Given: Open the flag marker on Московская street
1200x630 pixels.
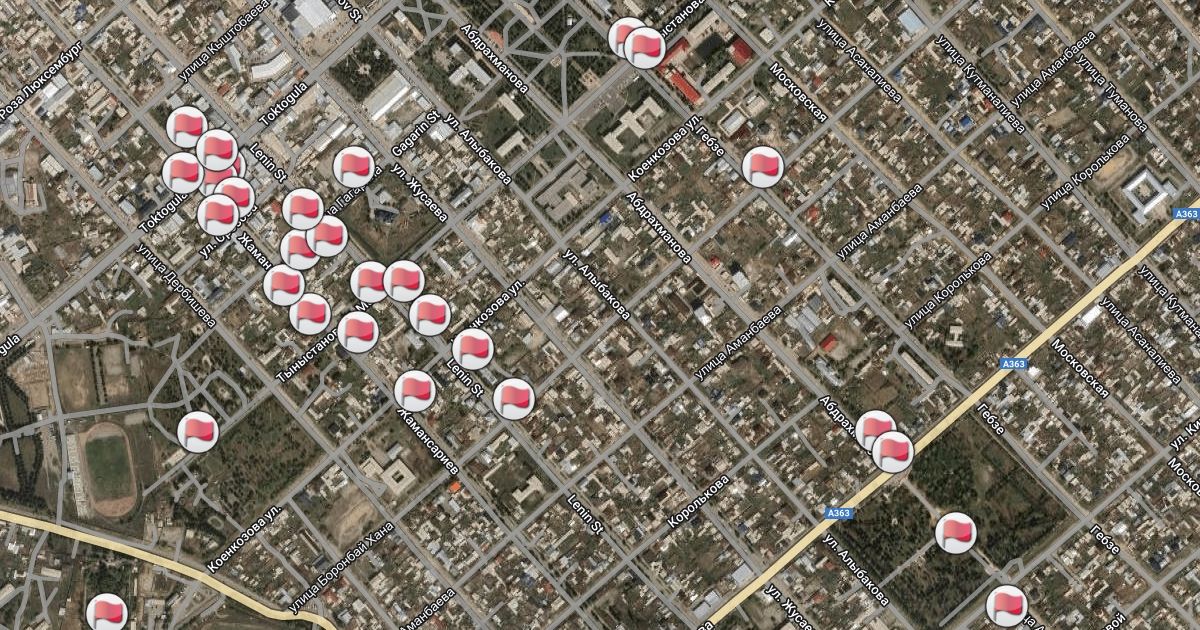Looking at the screenshot, I should coord(762,166).
